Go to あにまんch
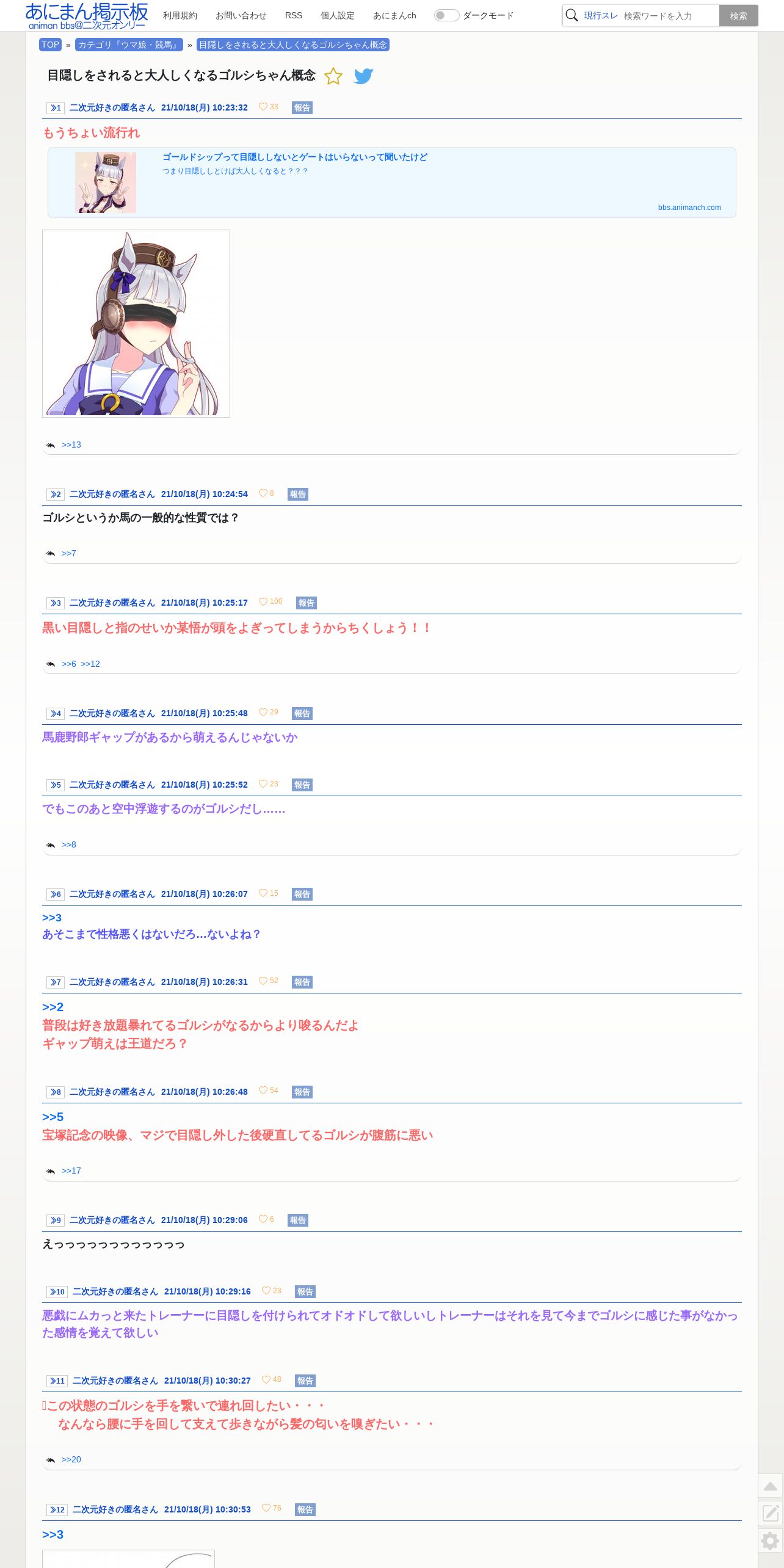Screen dimensions: 784x1568 (394, 15)
